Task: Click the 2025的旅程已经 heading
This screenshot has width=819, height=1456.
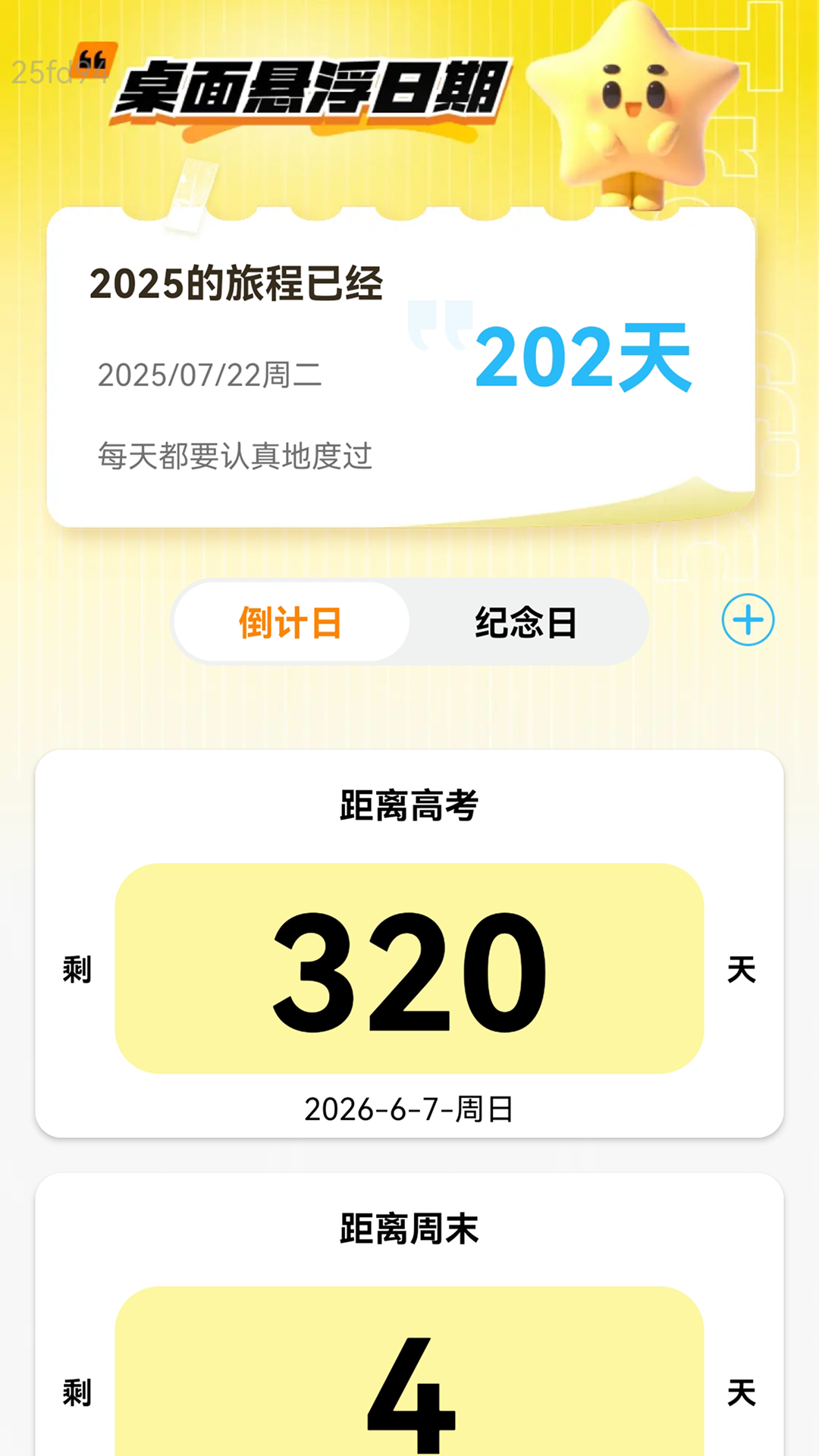Action: (x=235, y=284)
